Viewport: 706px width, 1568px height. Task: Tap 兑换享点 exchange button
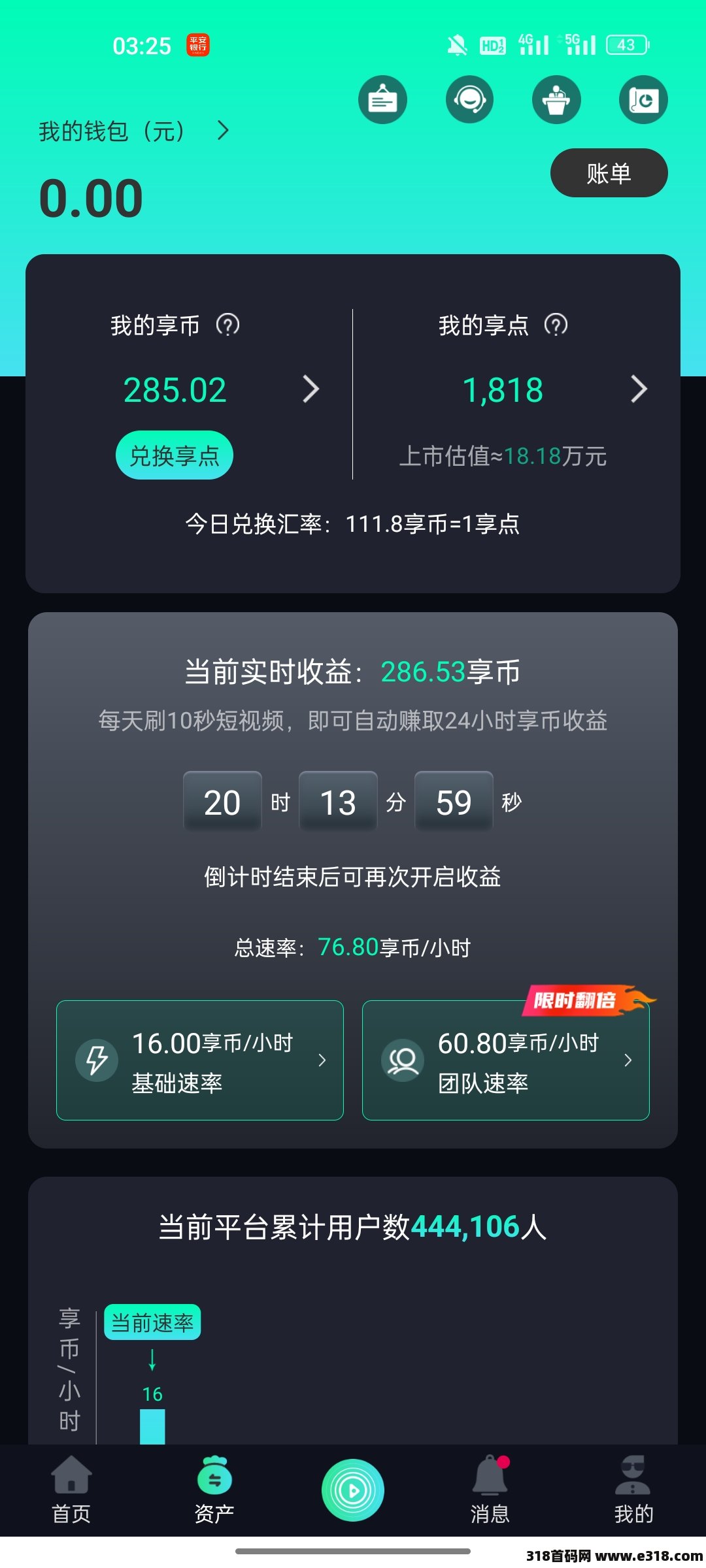tap(174, 455)
